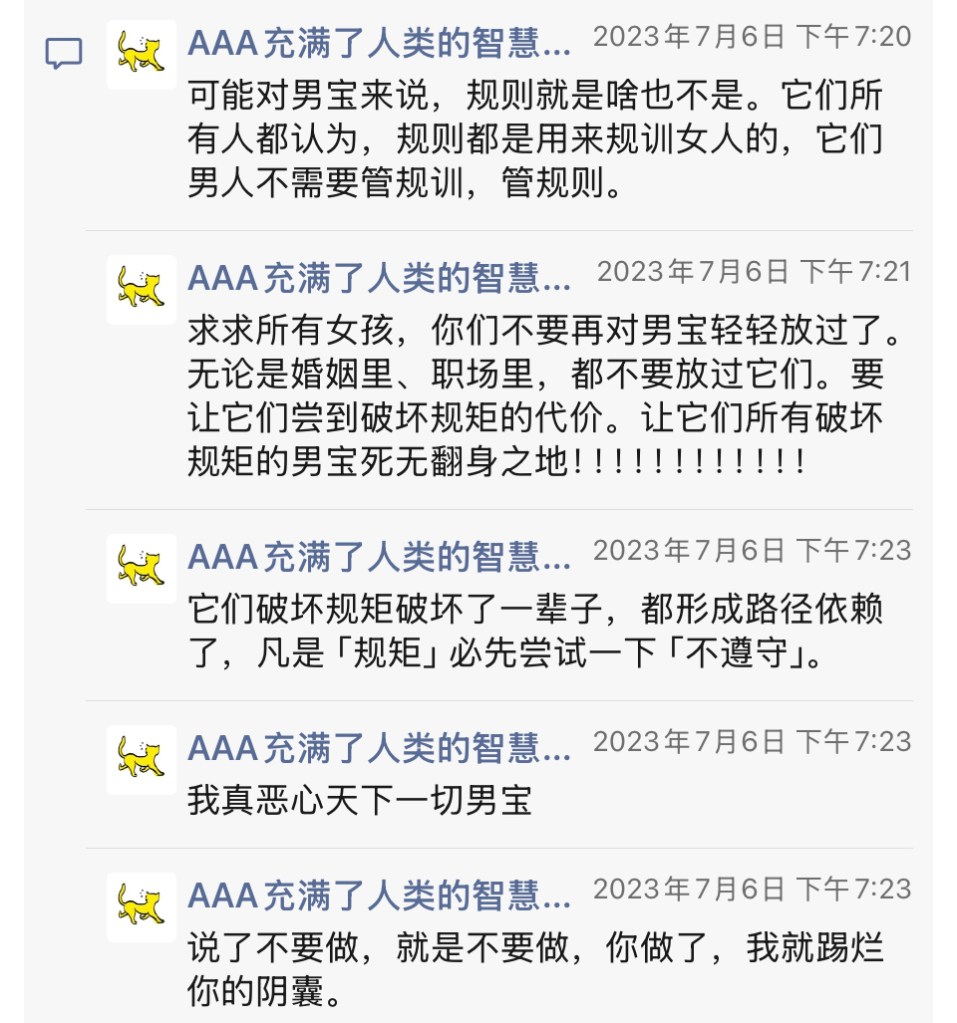Viewport: 957px width, 1023px height.
Task: Open username above the 我真恶心 comment
Action: coord(379,747)
